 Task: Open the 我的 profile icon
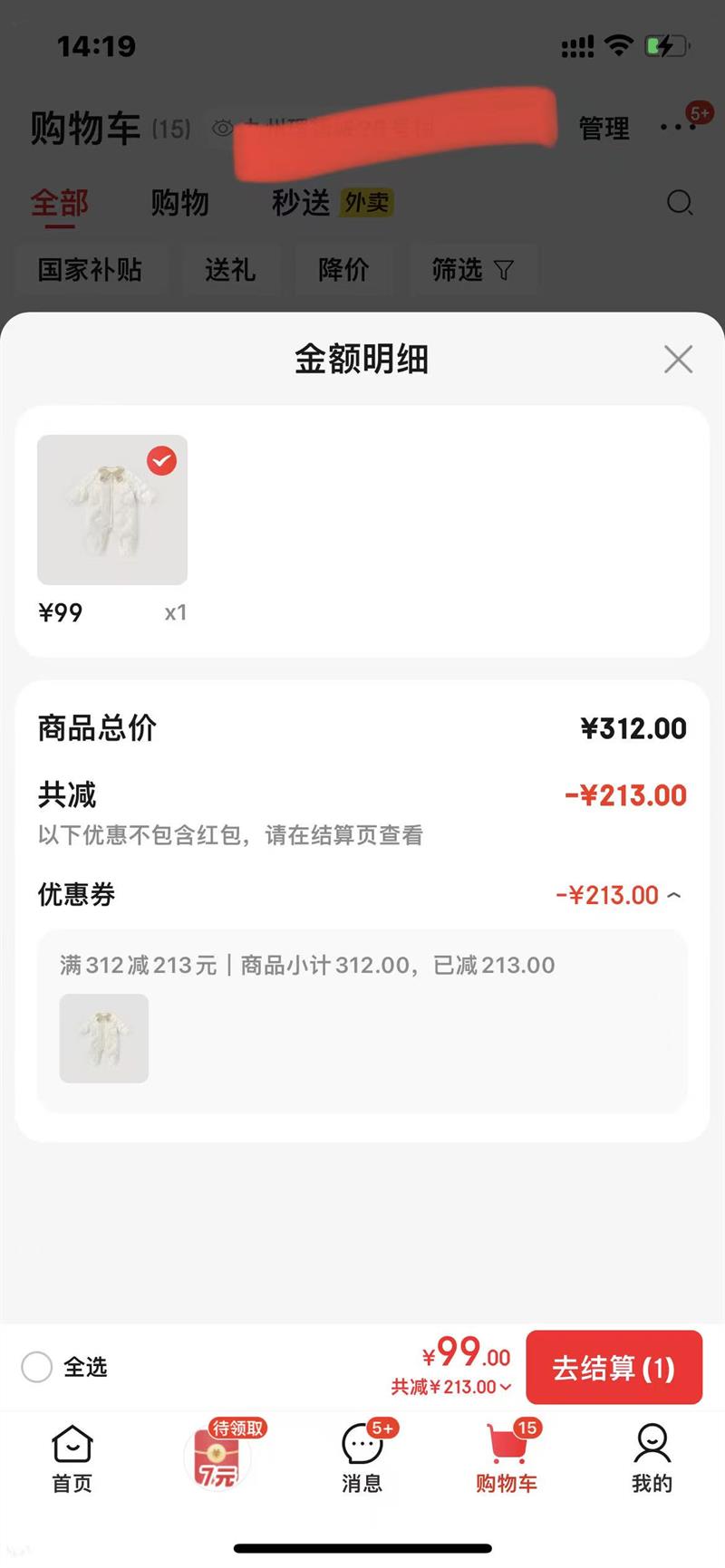coord(652,1457)
